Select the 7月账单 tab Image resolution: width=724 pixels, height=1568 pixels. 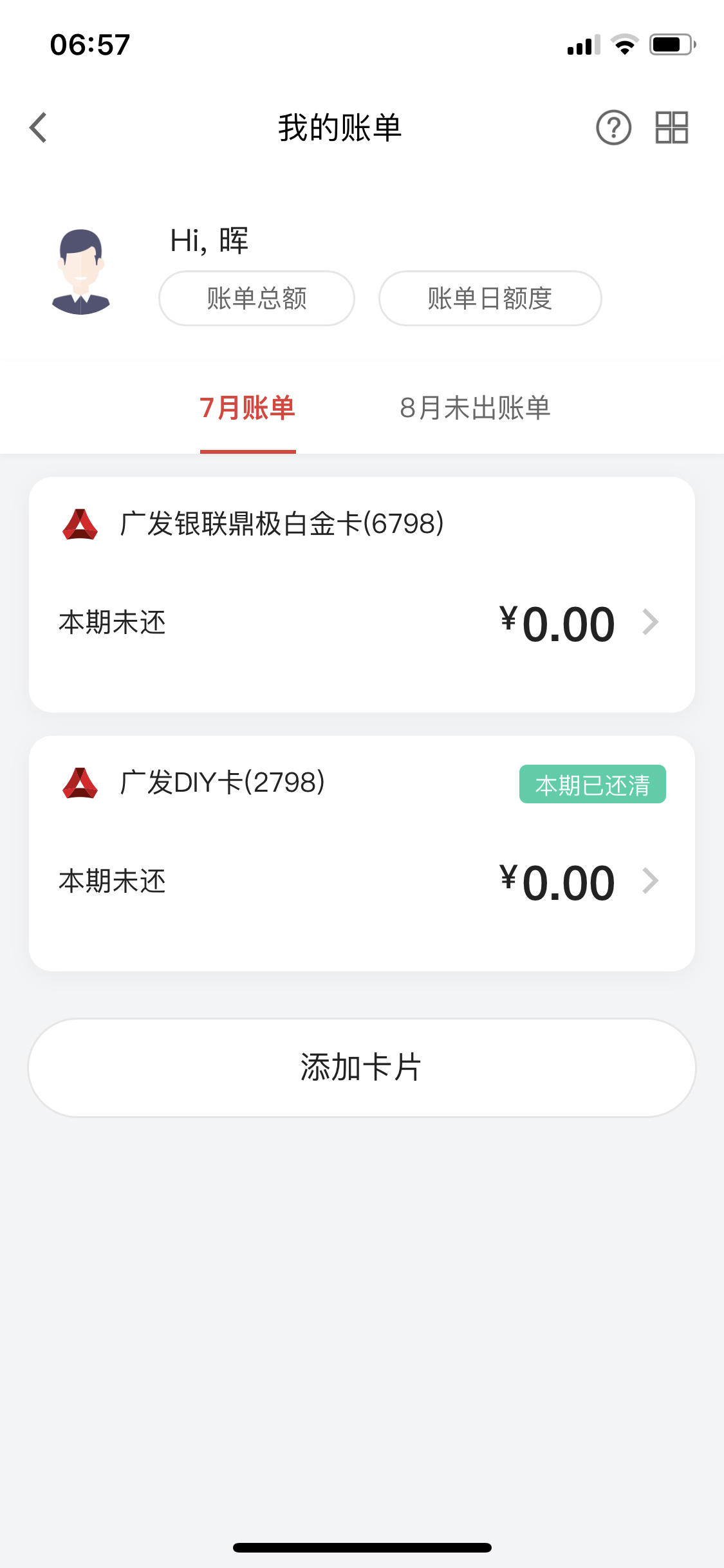point(248,408)
